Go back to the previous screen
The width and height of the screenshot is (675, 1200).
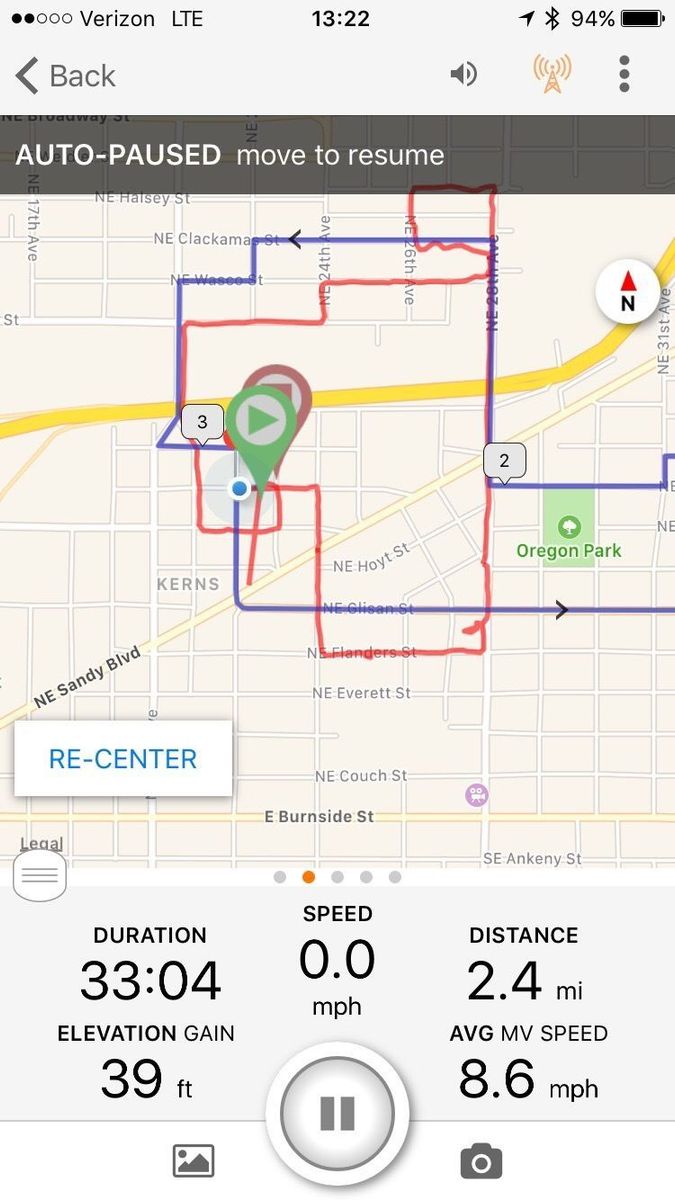click(66, 76)
